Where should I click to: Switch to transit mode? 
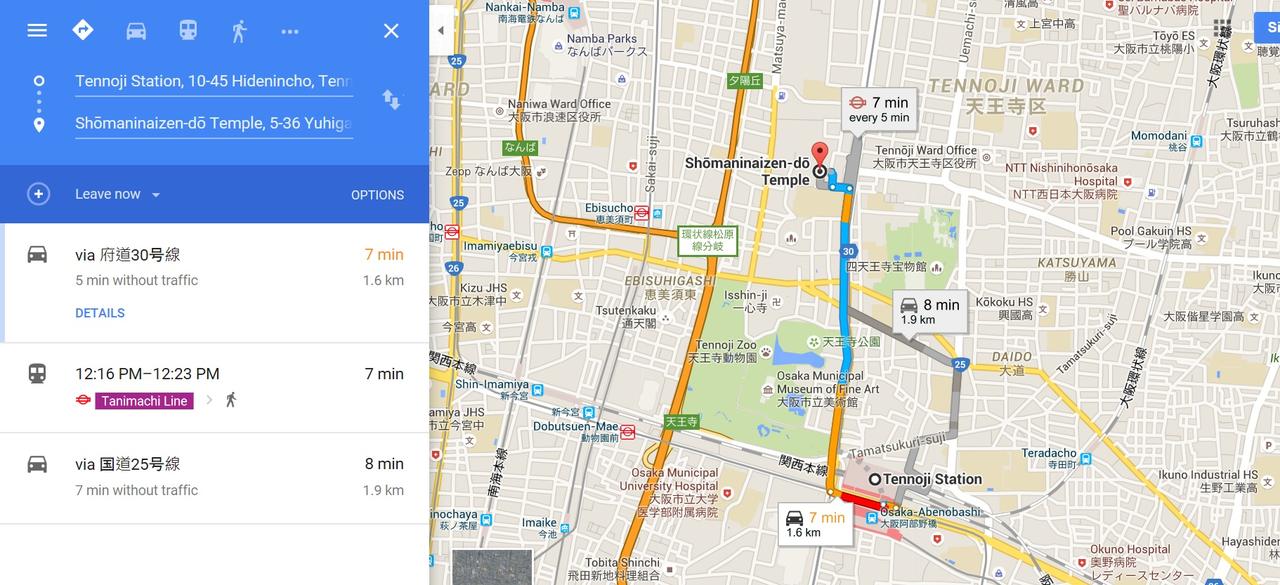pyautogui.click(x=188, y=30)
